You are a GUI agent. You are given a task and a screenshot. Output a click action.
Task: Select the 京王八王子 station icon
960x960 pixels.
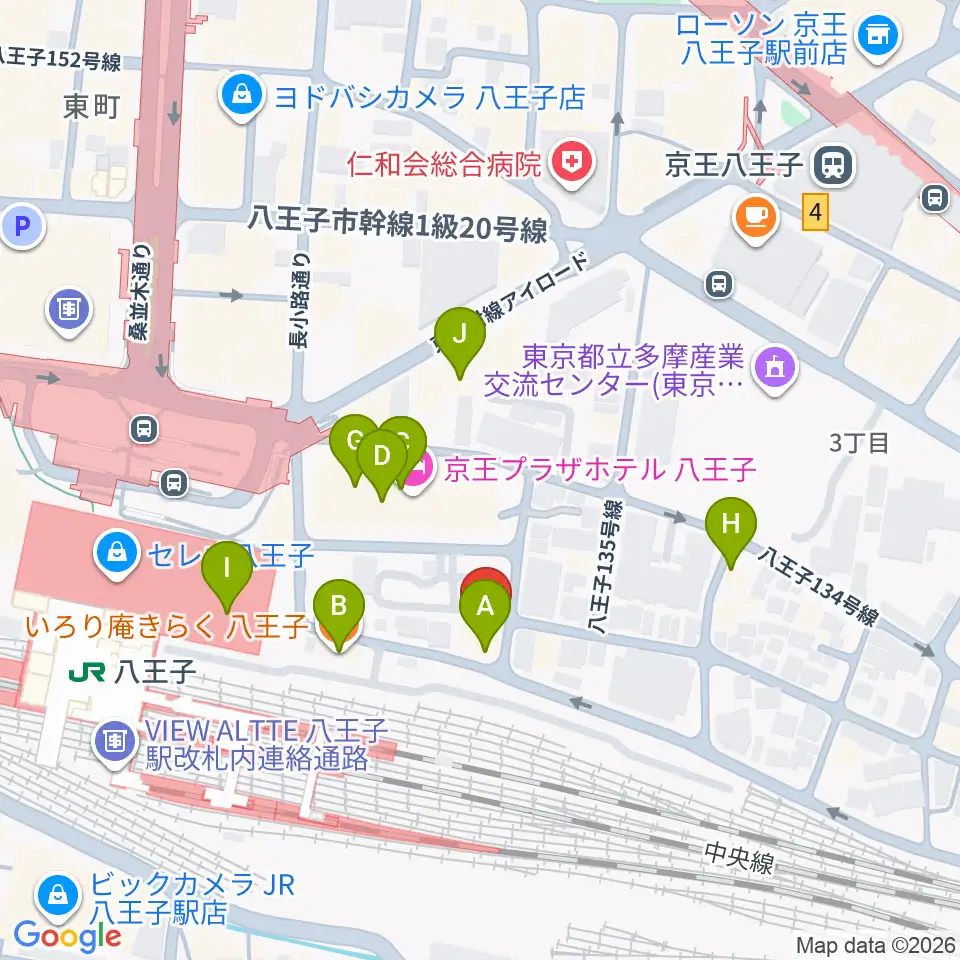pyautogui.click(x=834, y=165)
